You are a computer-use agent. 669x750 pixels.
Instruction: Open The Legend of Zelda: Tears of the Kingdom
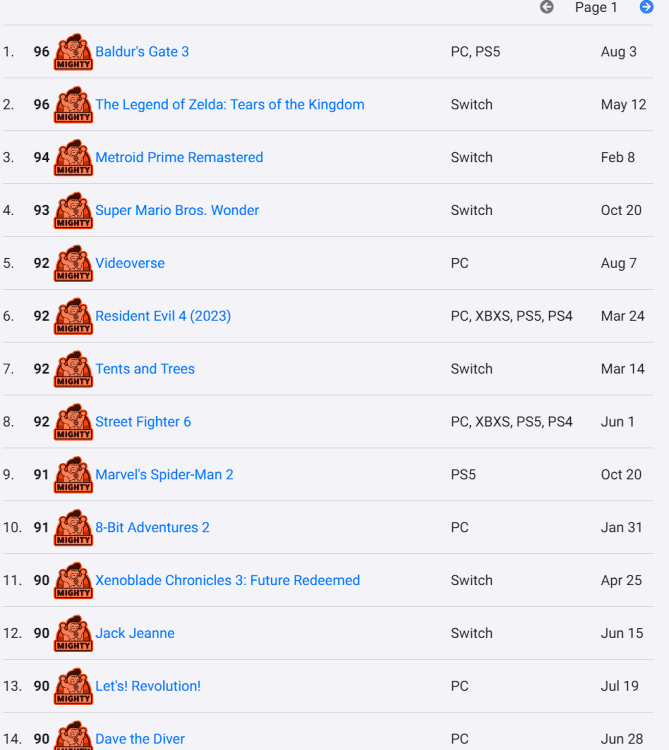[x=229, y=105]
